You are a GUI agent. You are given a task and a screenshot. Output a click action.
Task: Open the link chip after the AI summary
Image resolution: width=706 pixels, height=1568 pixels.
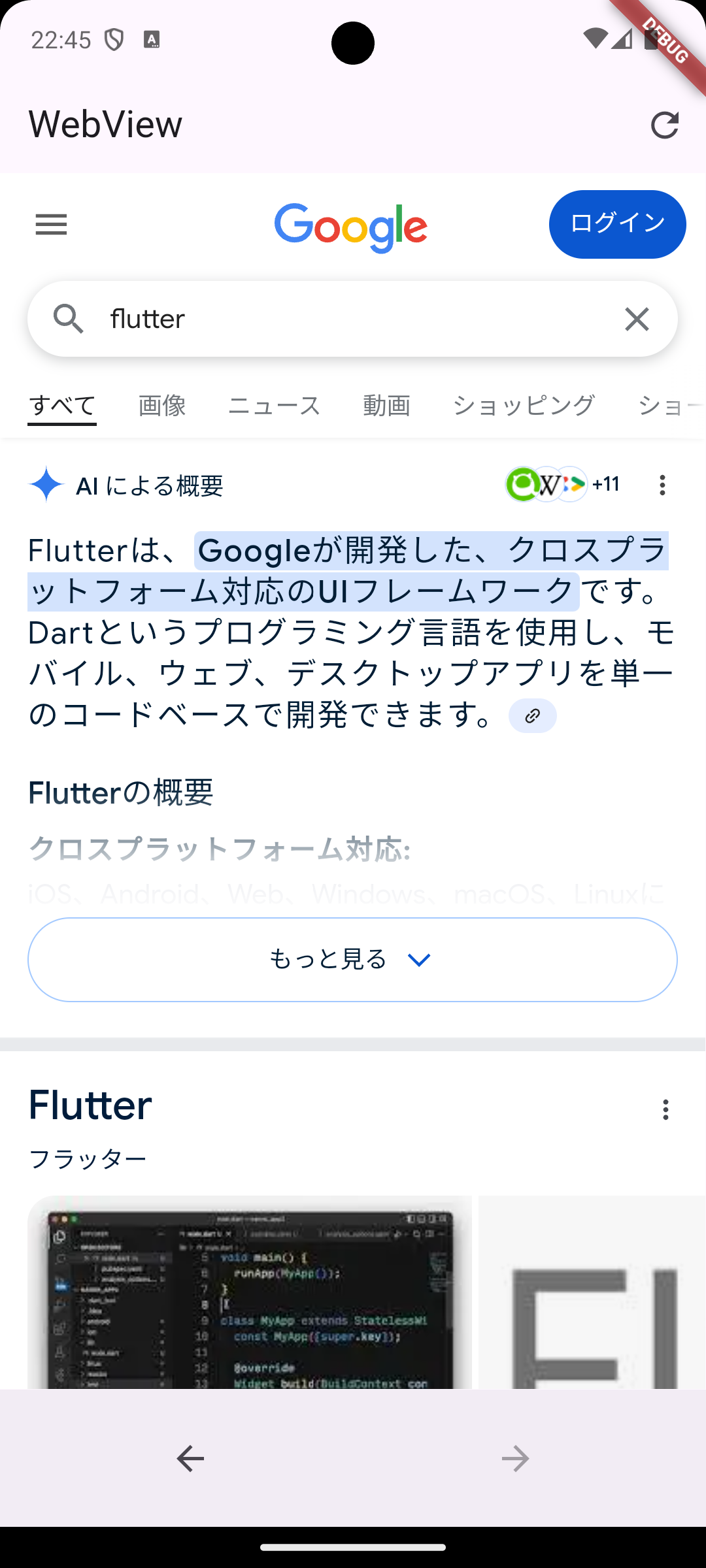click(533, 715)
